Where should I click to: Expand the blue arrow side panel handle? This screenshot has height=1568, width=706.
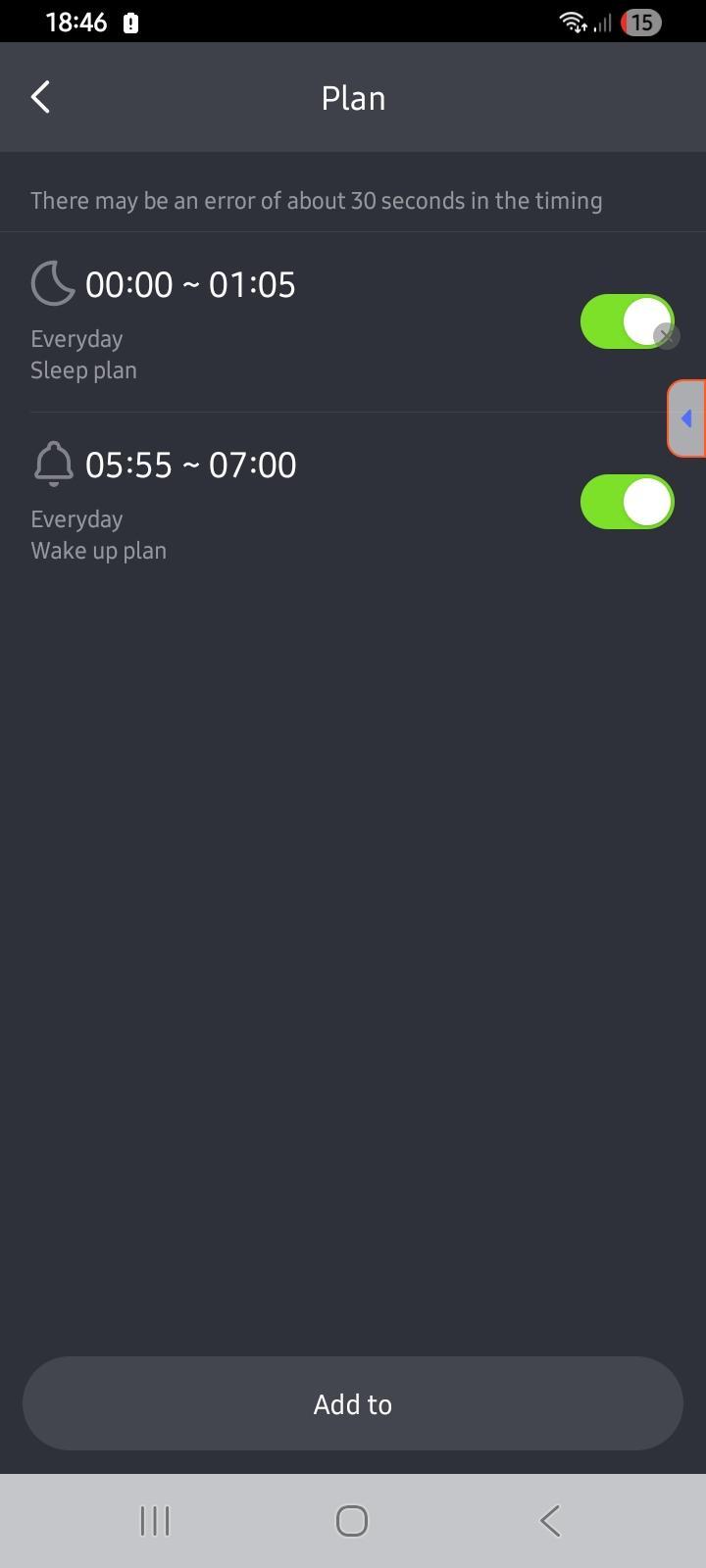point(687,418)
